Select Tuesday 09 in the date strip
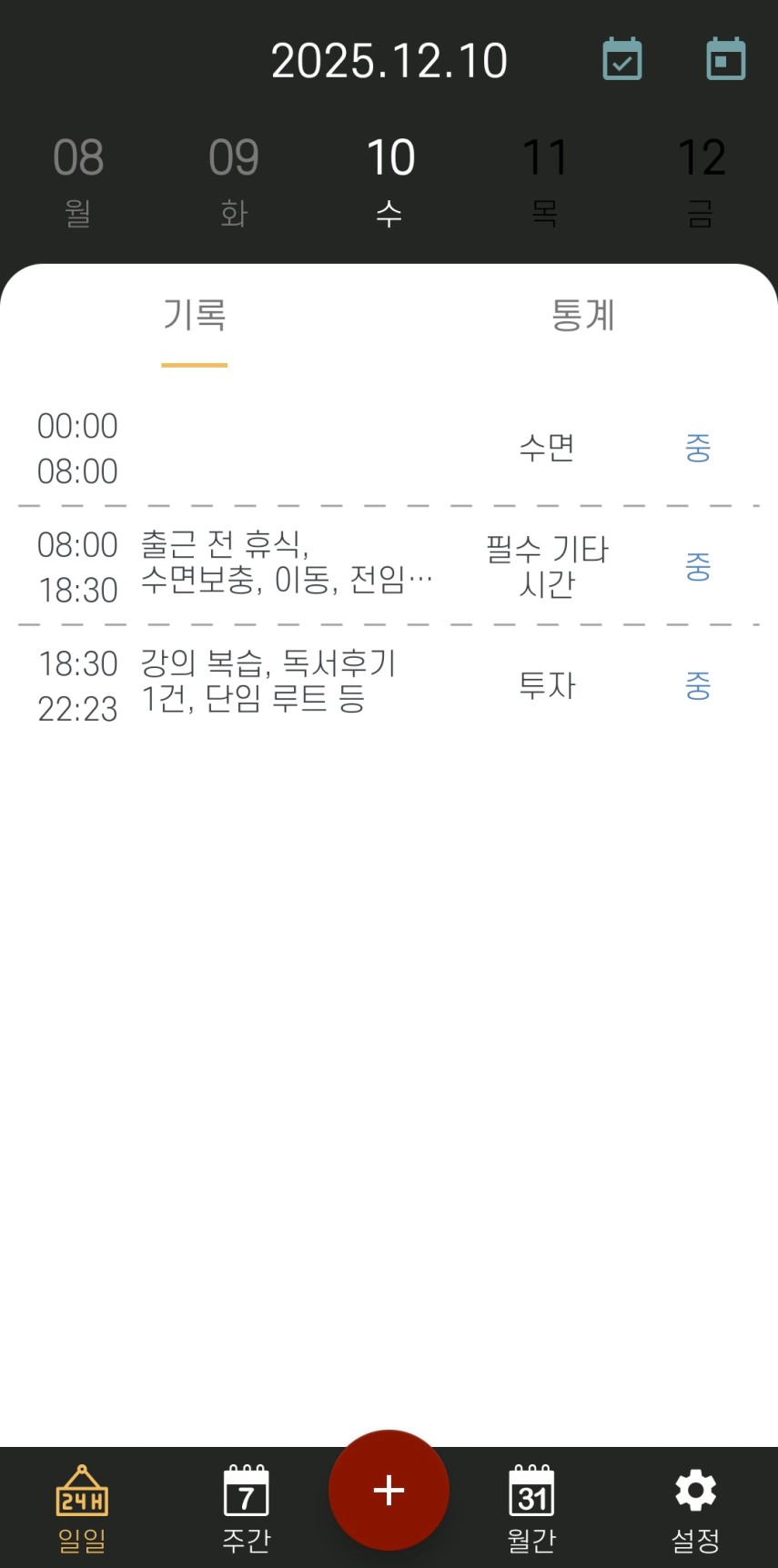778x1568 pixels. (x=234, y=180)
